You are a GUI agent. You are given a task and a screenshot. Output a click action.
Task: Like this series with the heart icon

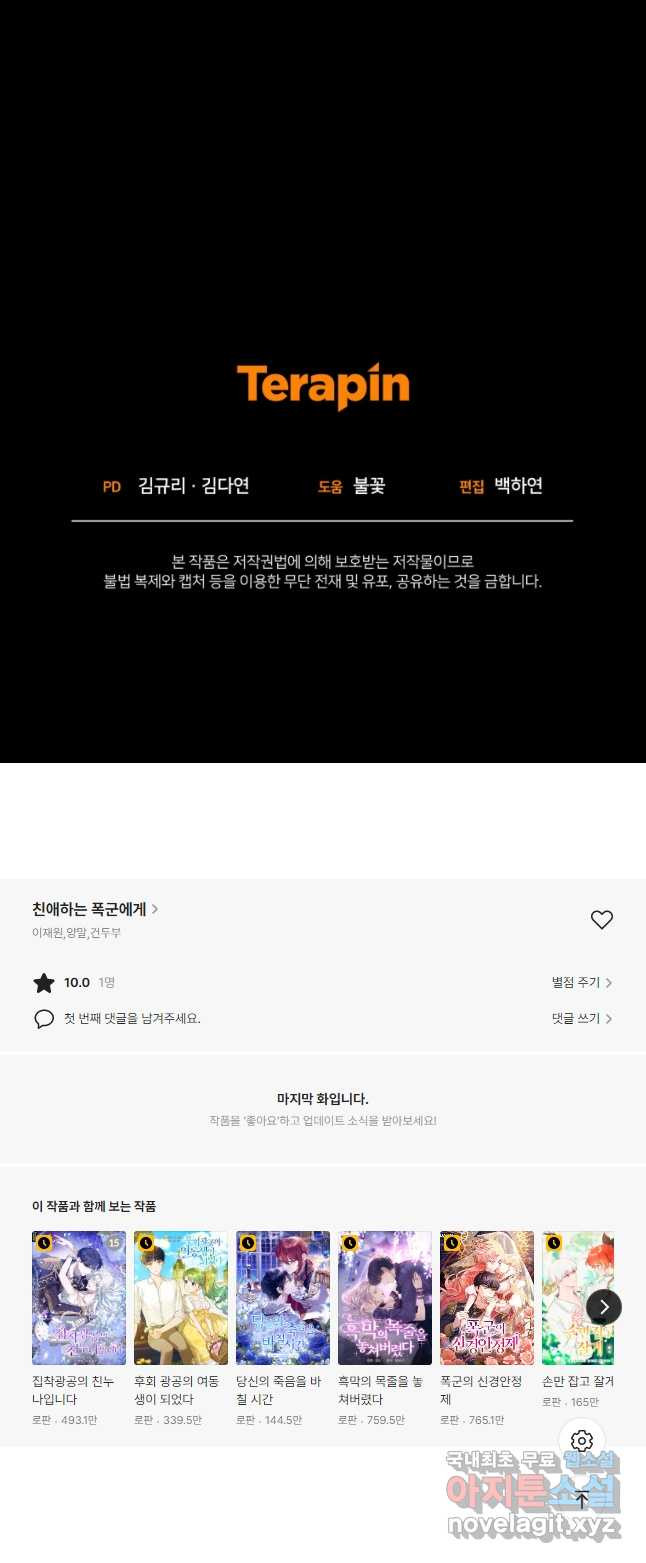tap(601, 920)
